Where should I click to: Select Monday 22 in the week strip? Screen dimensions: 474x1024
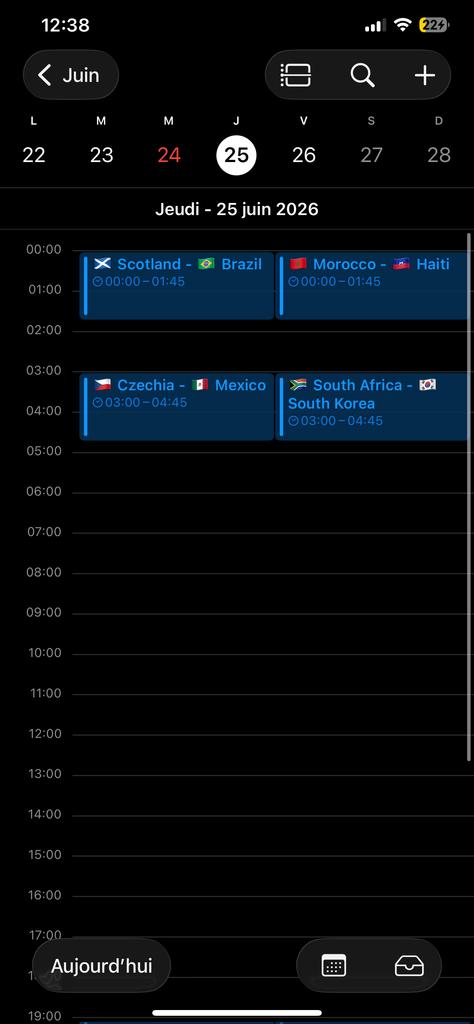[x=34, y=155]
